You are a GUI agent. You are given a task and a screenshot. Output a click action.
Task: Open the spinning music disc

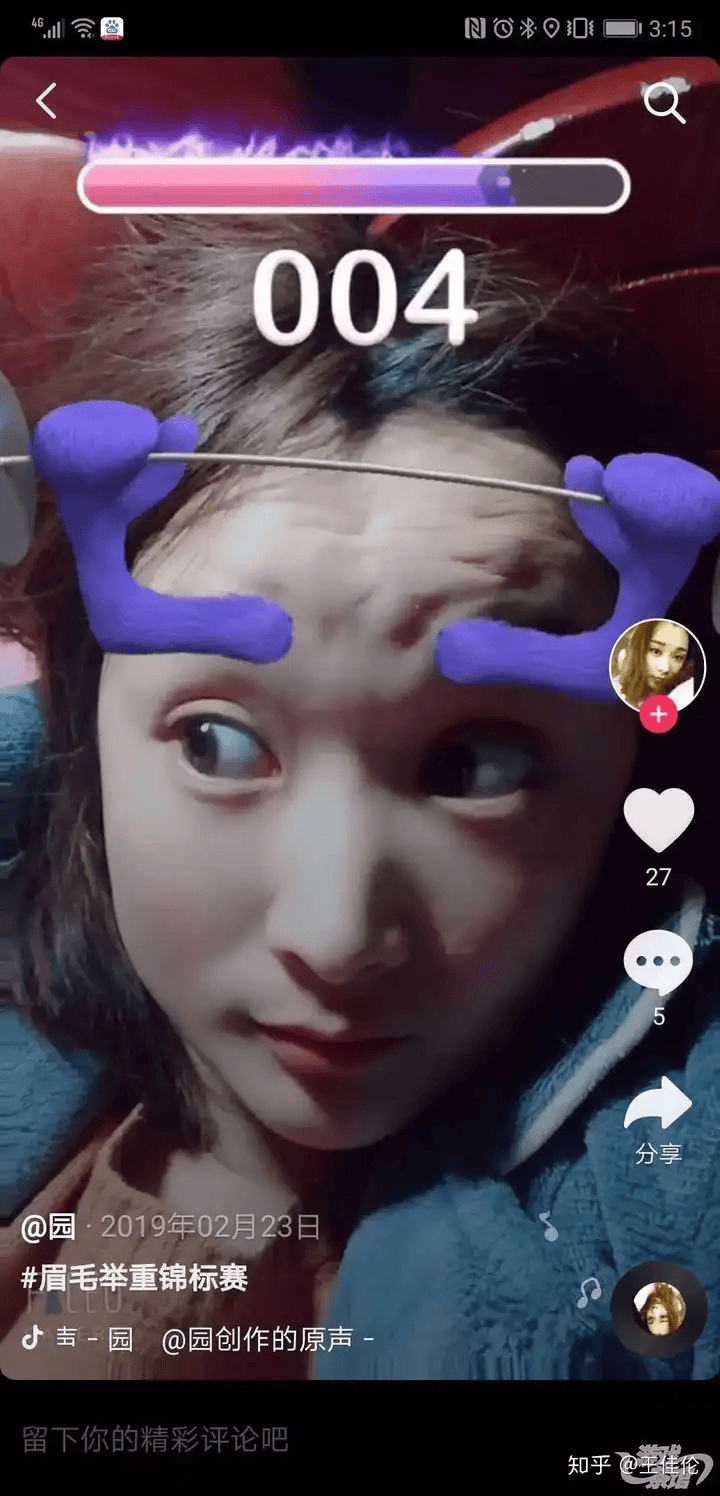click(x=660, y=1309)
